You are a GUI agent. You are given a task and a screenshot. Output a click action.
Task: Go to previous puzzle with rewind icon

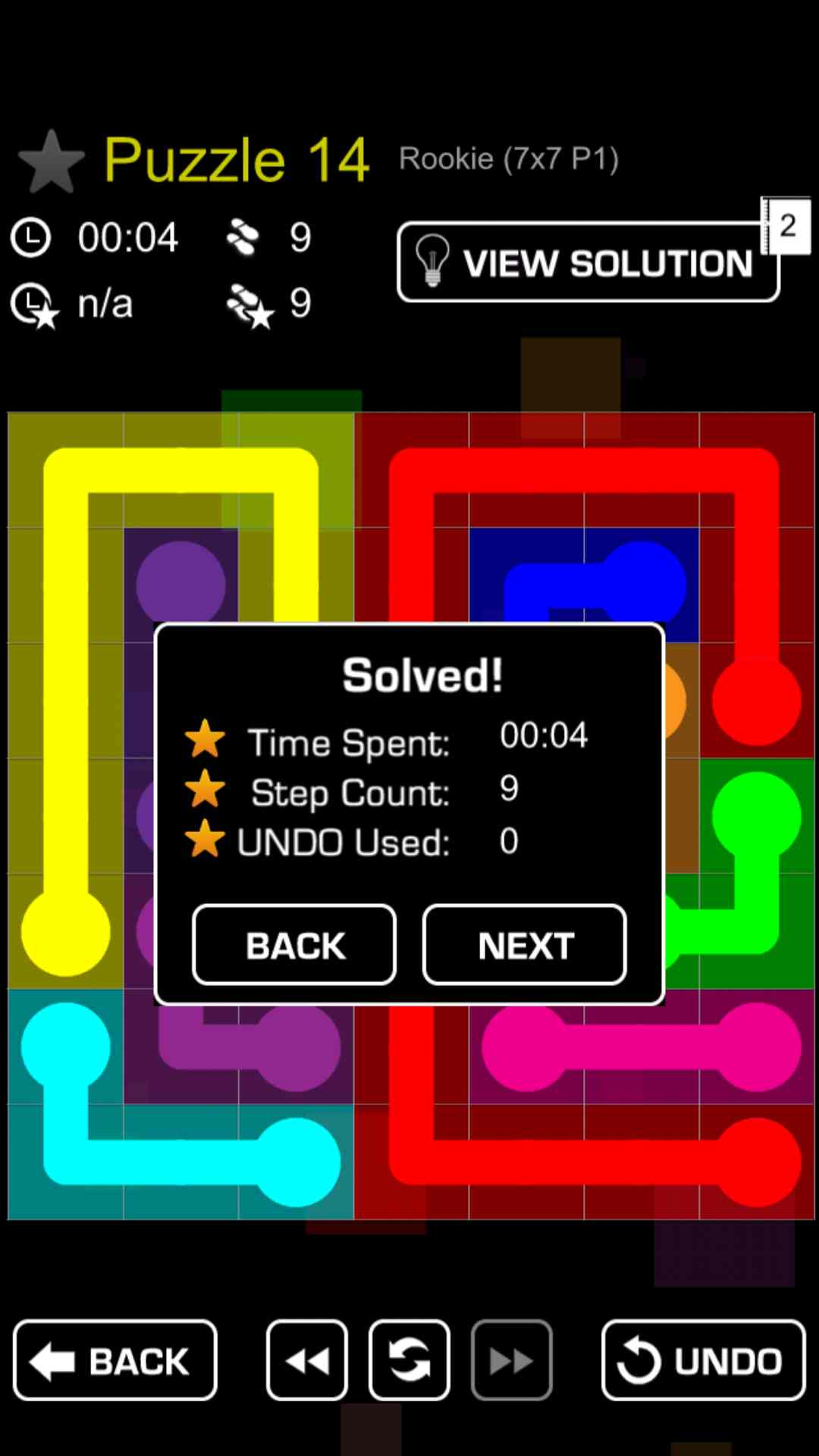coord(307,1360)
